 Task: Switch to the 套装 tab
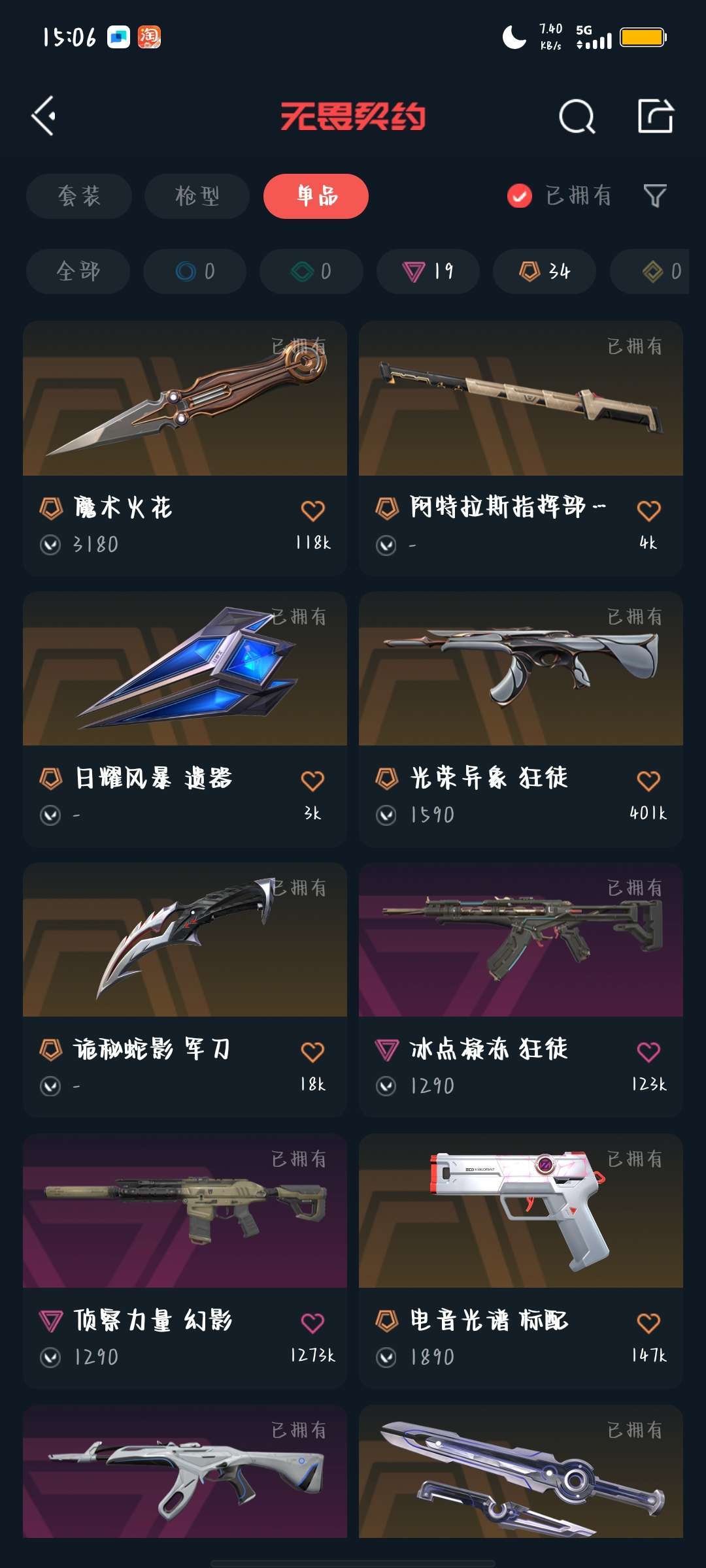click(x=79, y=196)
